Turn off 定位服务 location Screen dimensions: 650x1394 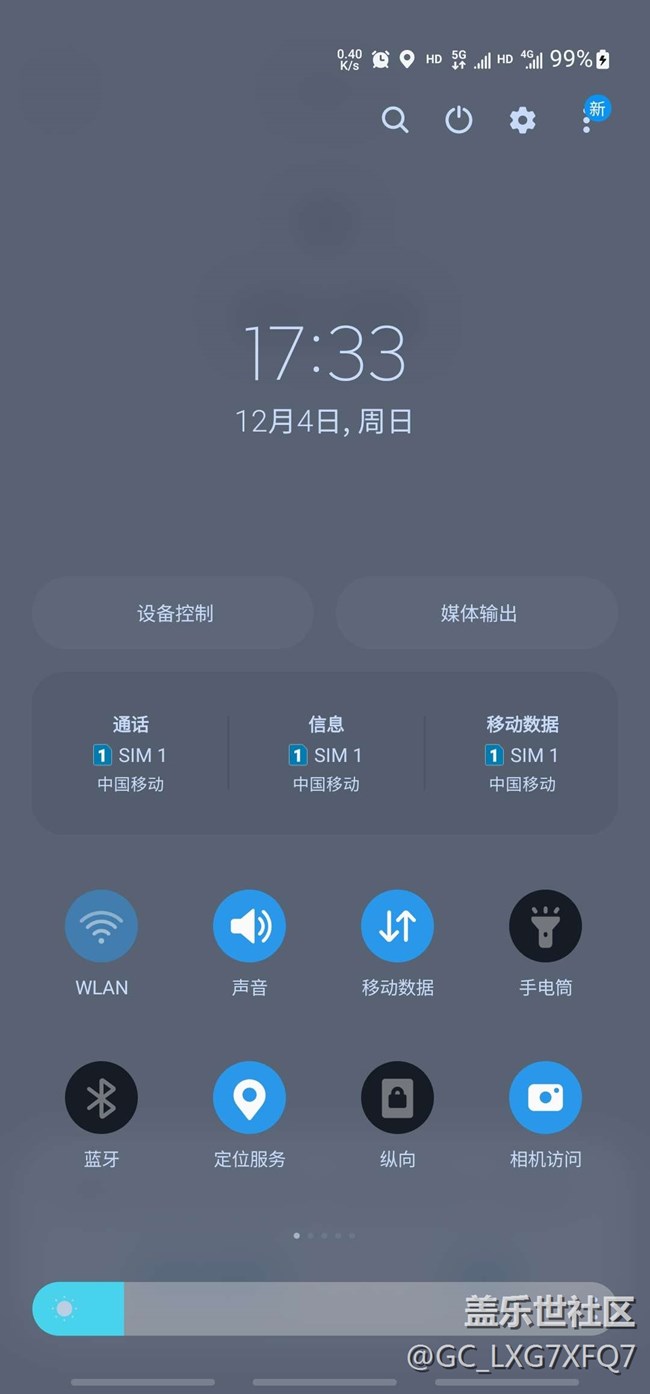point(249,1098)
